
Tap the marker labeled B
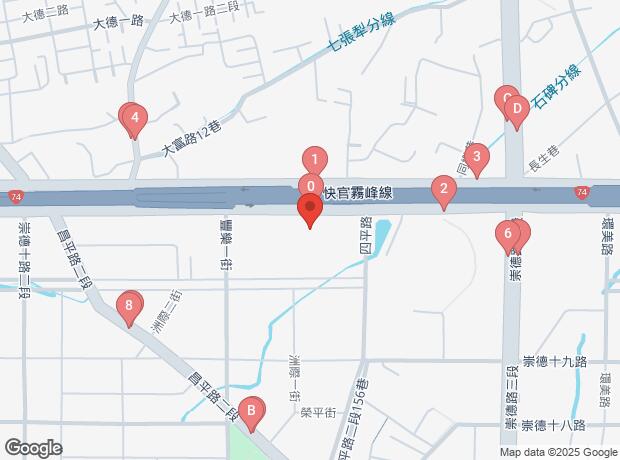(252, 410)
